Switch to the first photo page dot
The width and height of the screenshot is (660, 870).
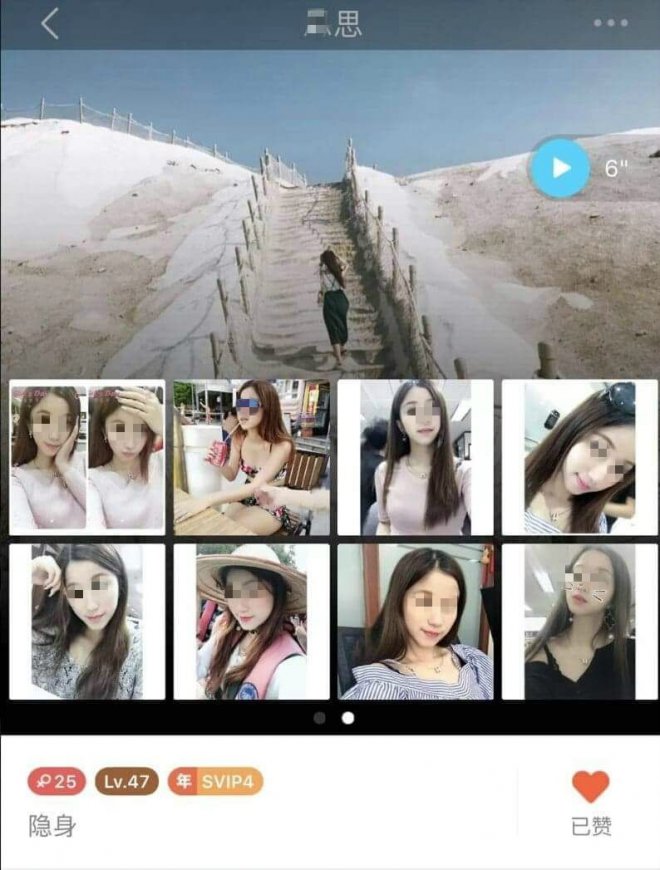pos(320,717)
